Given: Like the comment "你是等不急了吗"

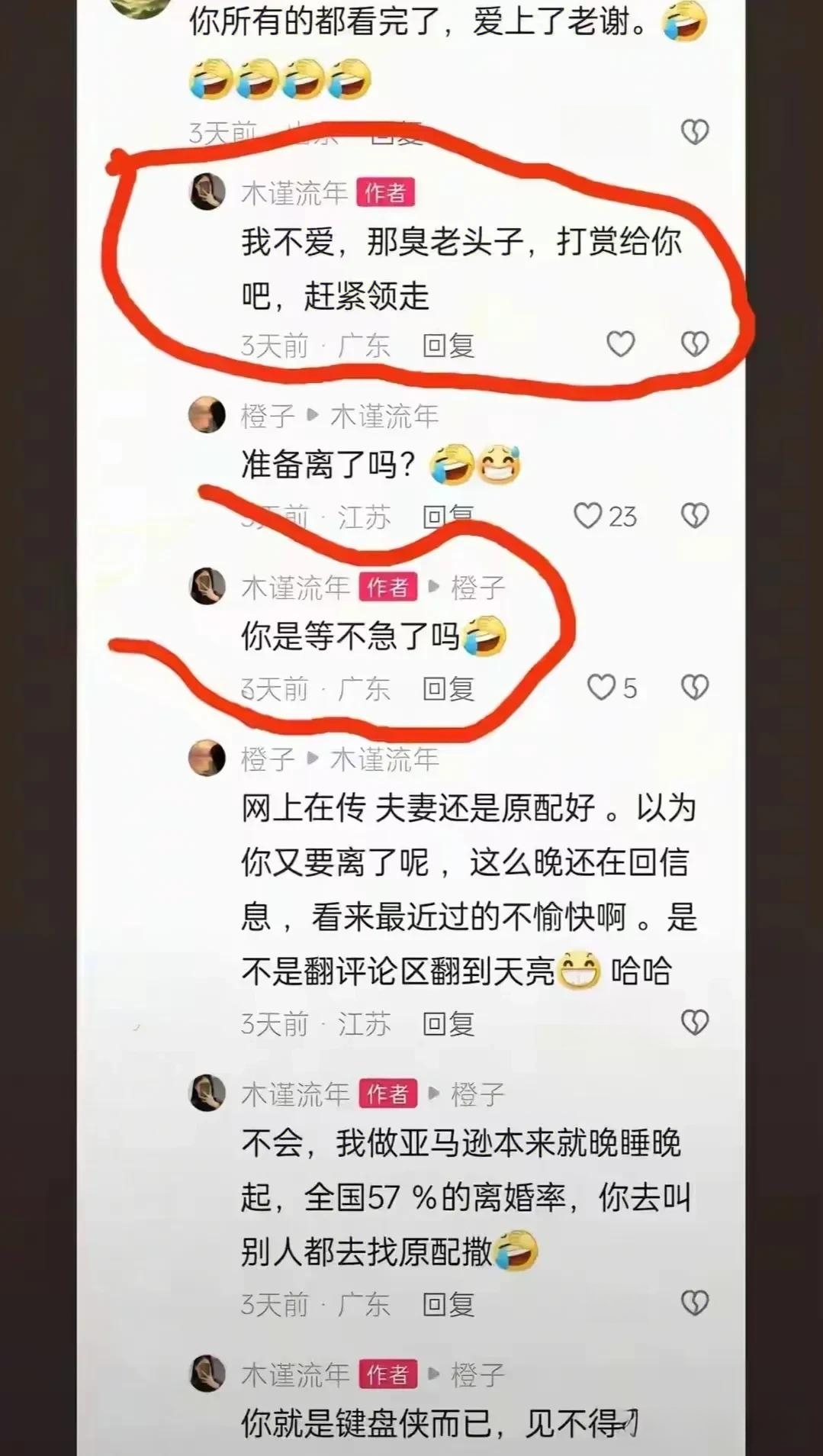Looking at the screenshot, I should (601, 688).
